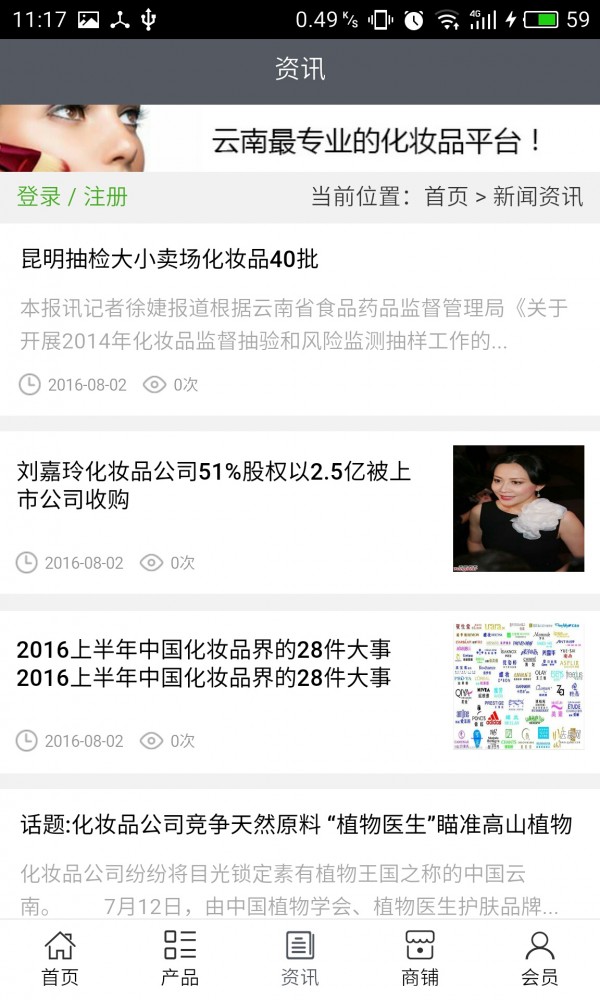Tap the 云南最专业的化妆品平台 banner
The height and width of the screenshot is (1000, 600).
(300, 139)
